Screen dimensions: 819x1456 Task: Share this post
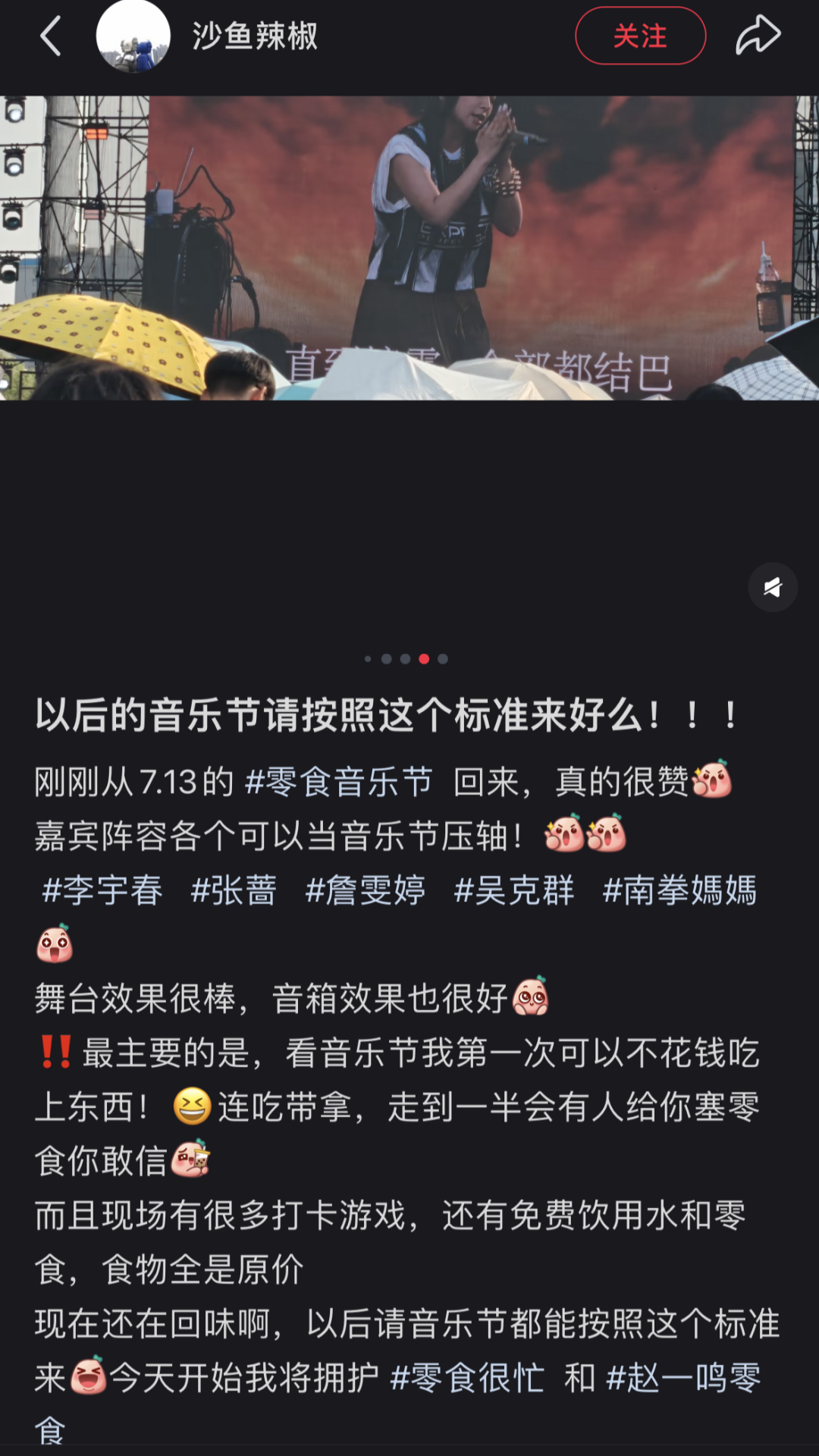(x=758, y=36)
